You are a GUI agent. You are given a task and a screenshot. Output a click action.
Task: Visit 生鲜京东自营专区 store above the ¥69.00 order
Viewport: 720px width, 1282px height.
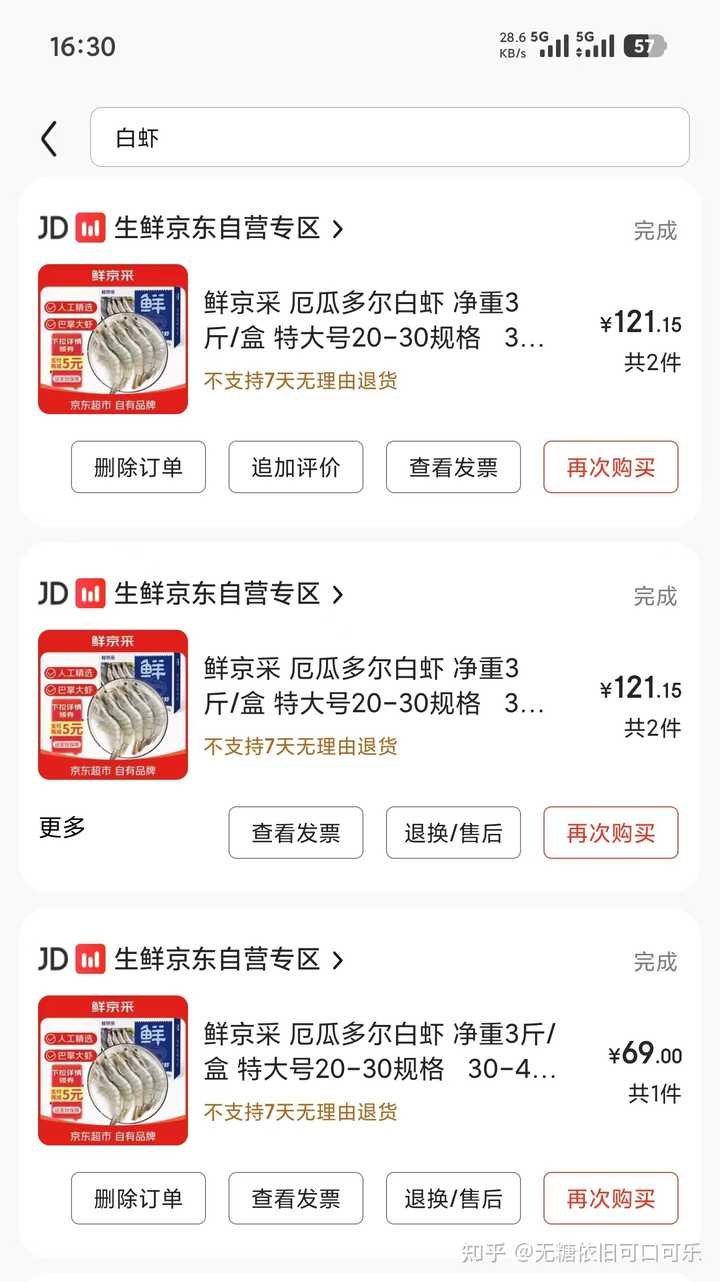(x=217, y=960)
